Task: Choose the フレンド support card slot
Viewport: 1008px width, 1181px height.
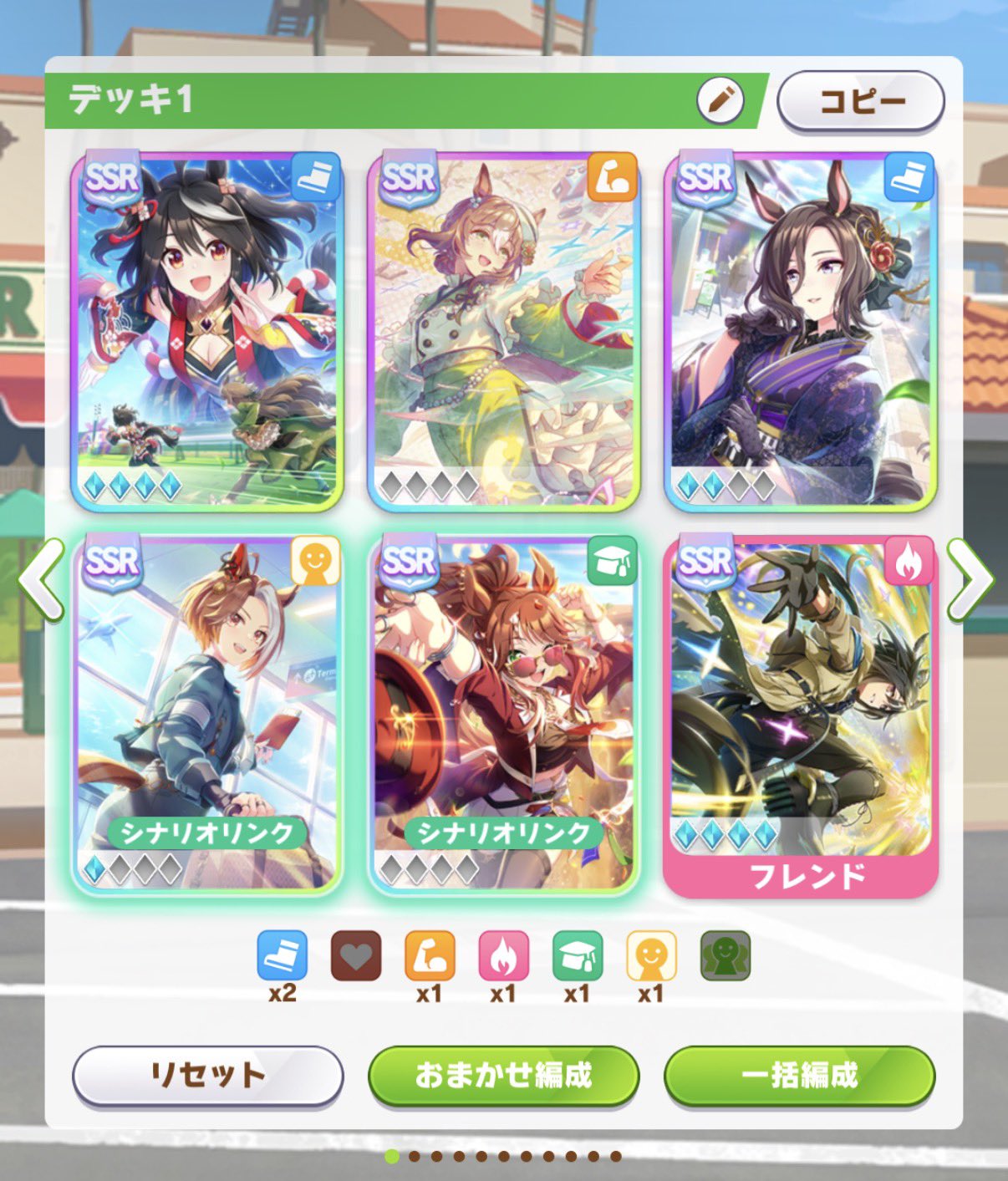Action: pyautogui.click(x=800, y=716)
